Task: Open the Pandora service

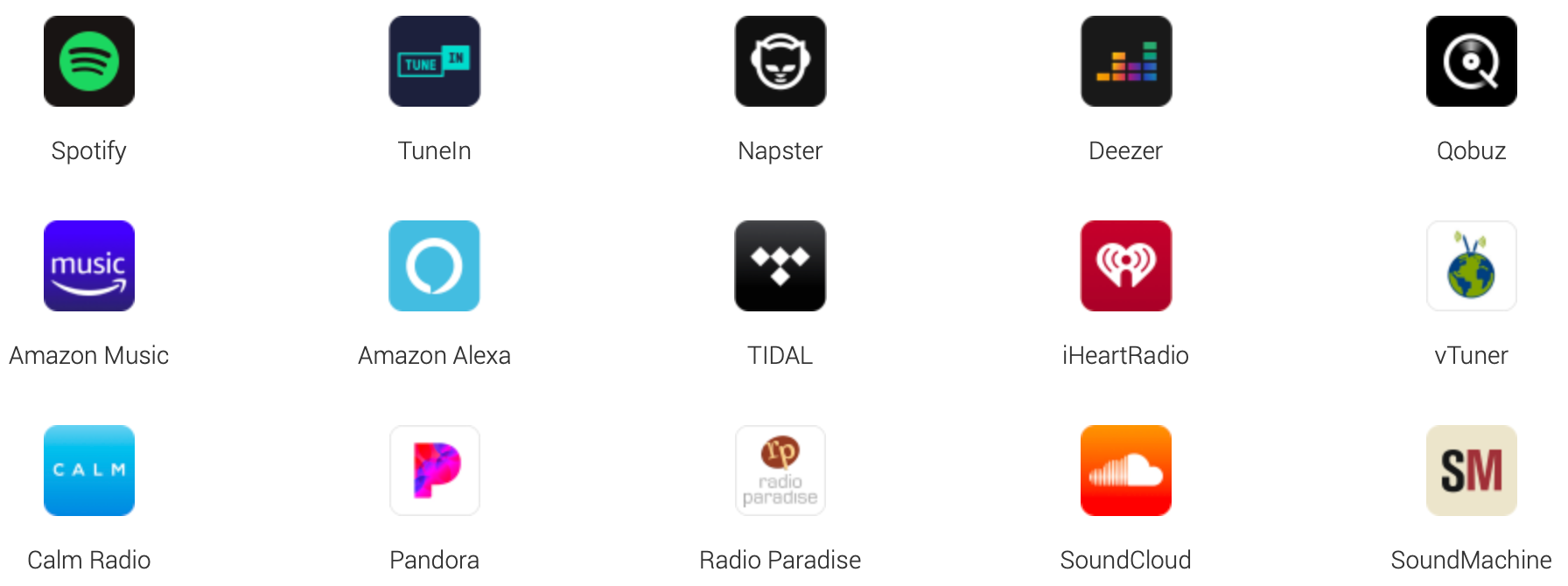Action: coord(435,471)
